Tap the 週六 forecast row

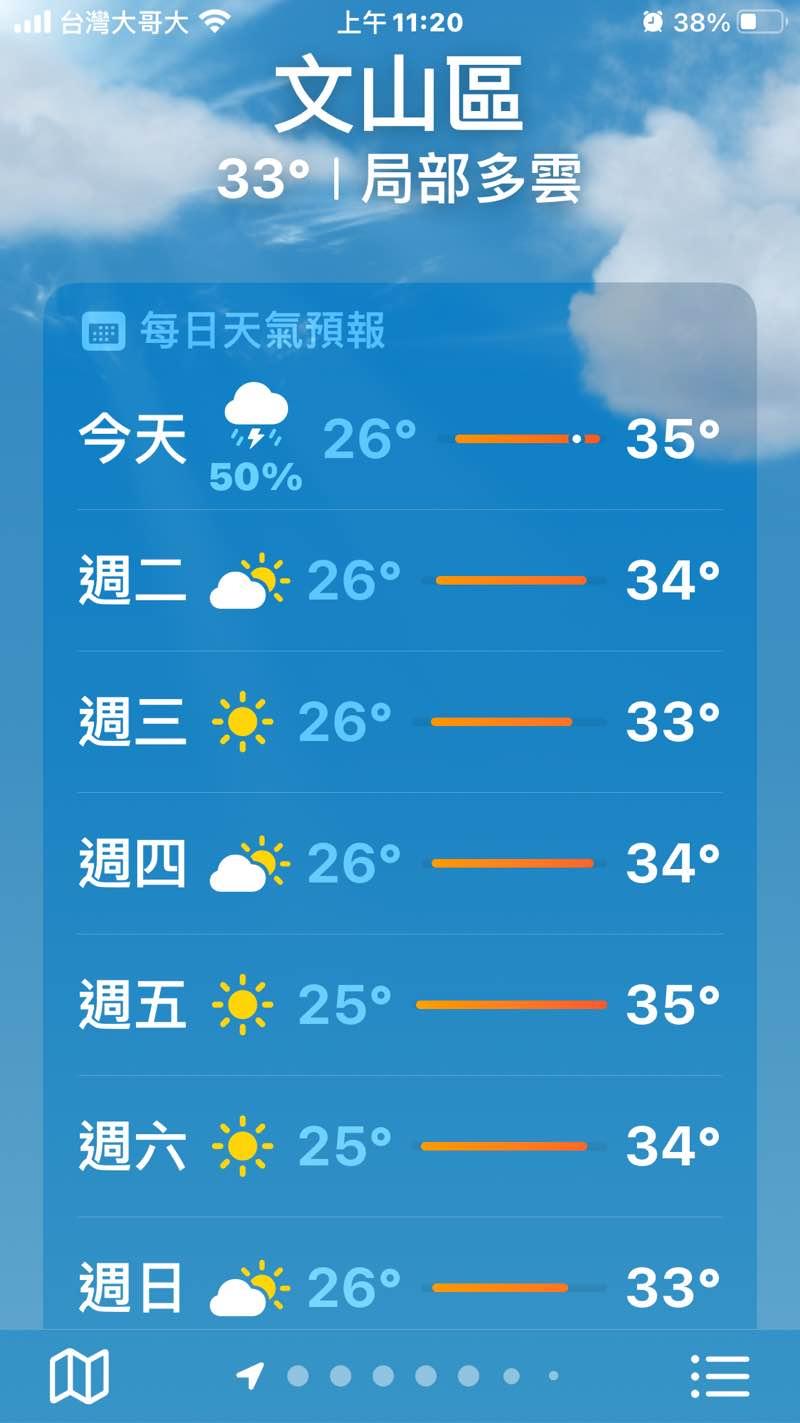pos(400,1147)
